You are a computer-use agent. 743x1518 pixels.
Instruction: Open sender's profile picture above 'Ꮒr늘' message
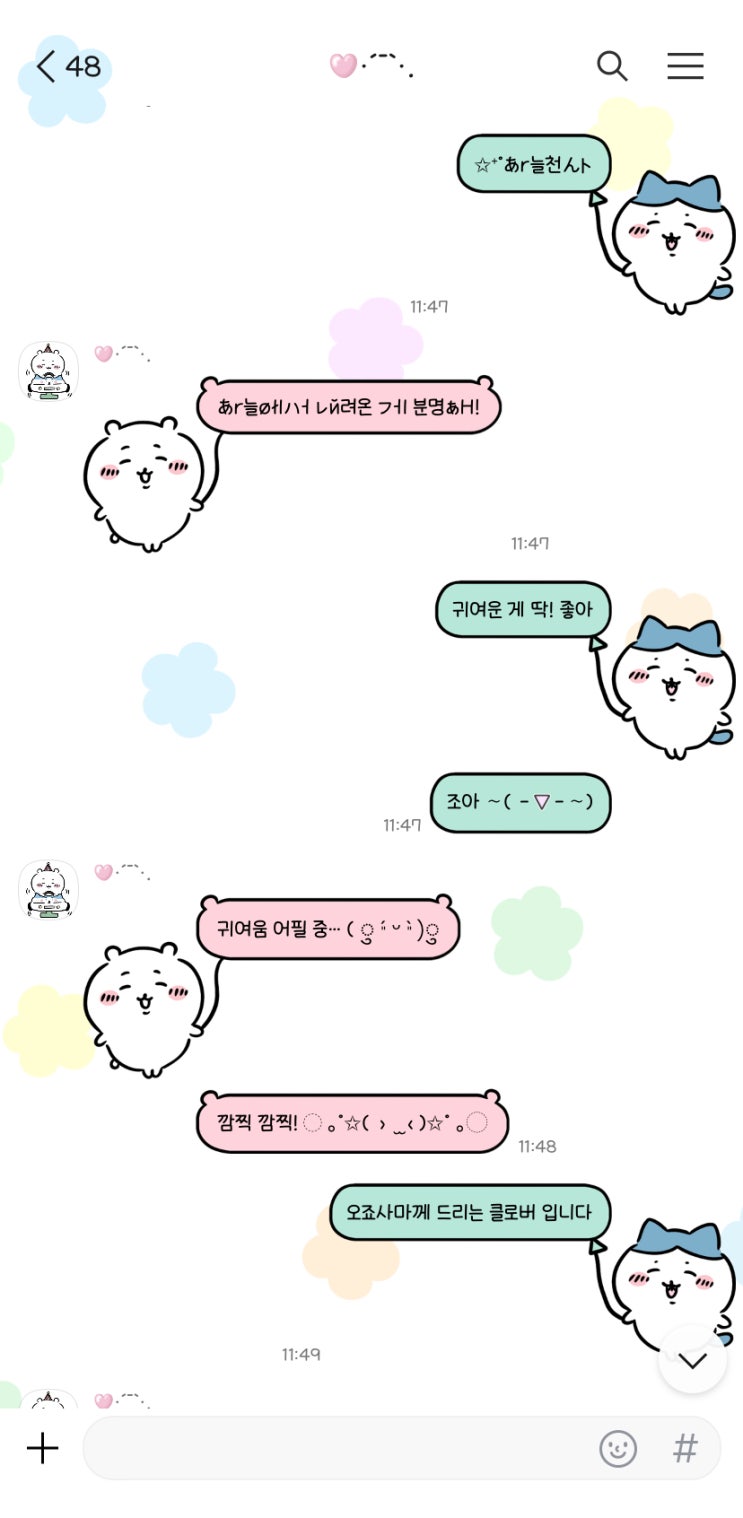[x=48, y=371]
